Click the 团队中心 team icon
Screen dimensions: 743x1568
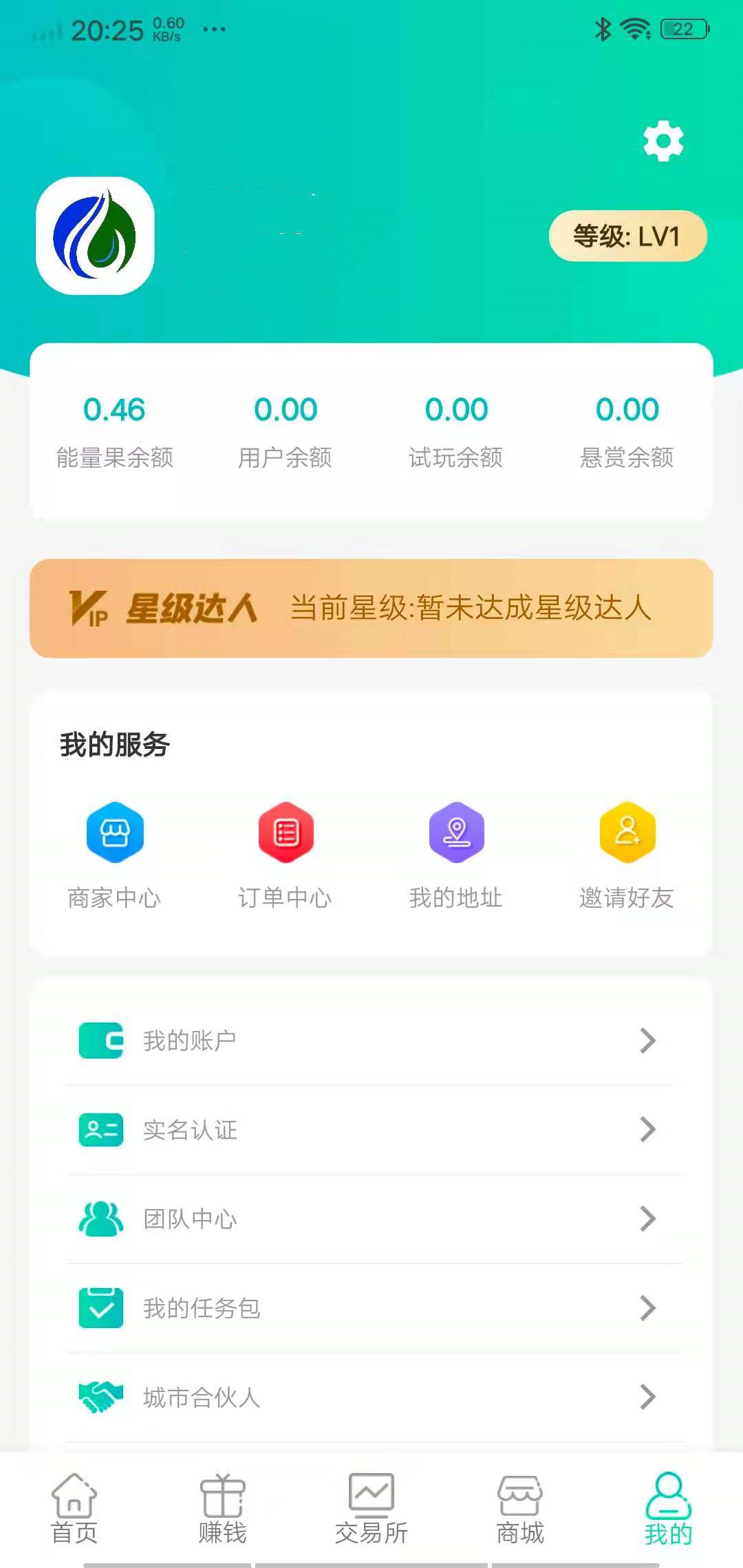coord(100,1219)
